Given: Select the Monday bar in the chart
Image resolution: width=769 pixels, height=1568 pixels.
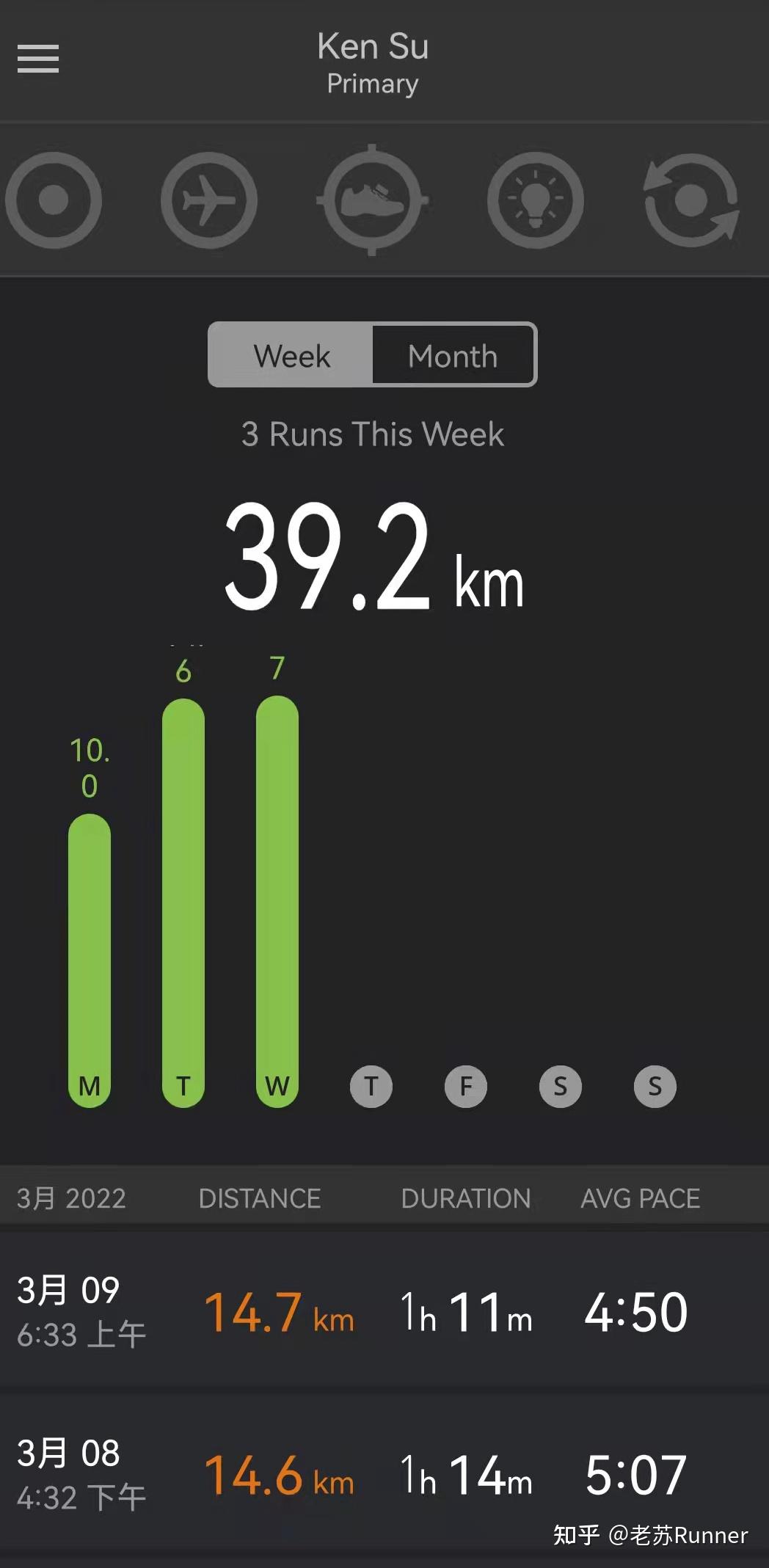Looking at the screenshot, I should [90, 960].
